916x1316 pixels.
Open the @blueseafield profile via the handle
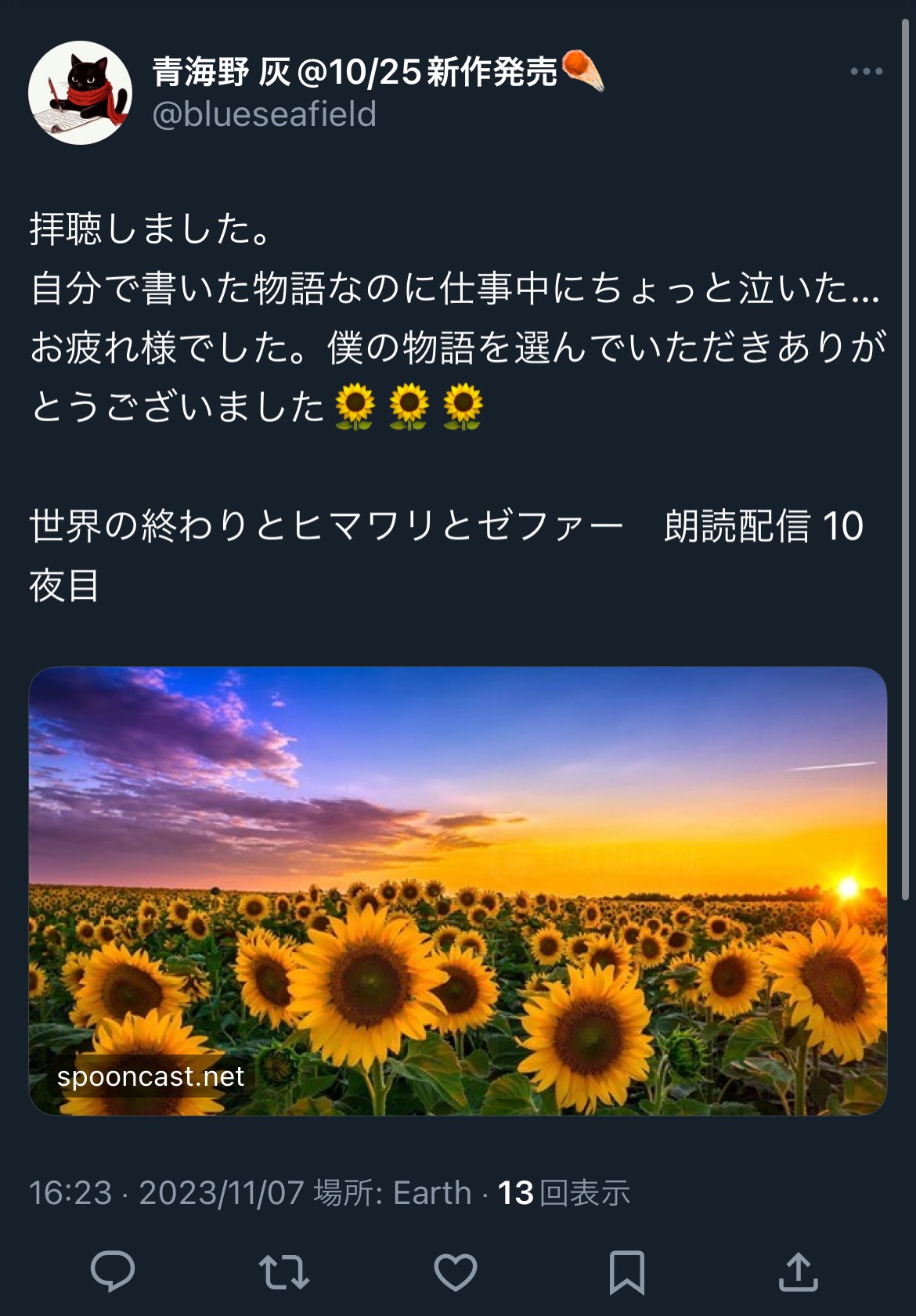point(262,114)
